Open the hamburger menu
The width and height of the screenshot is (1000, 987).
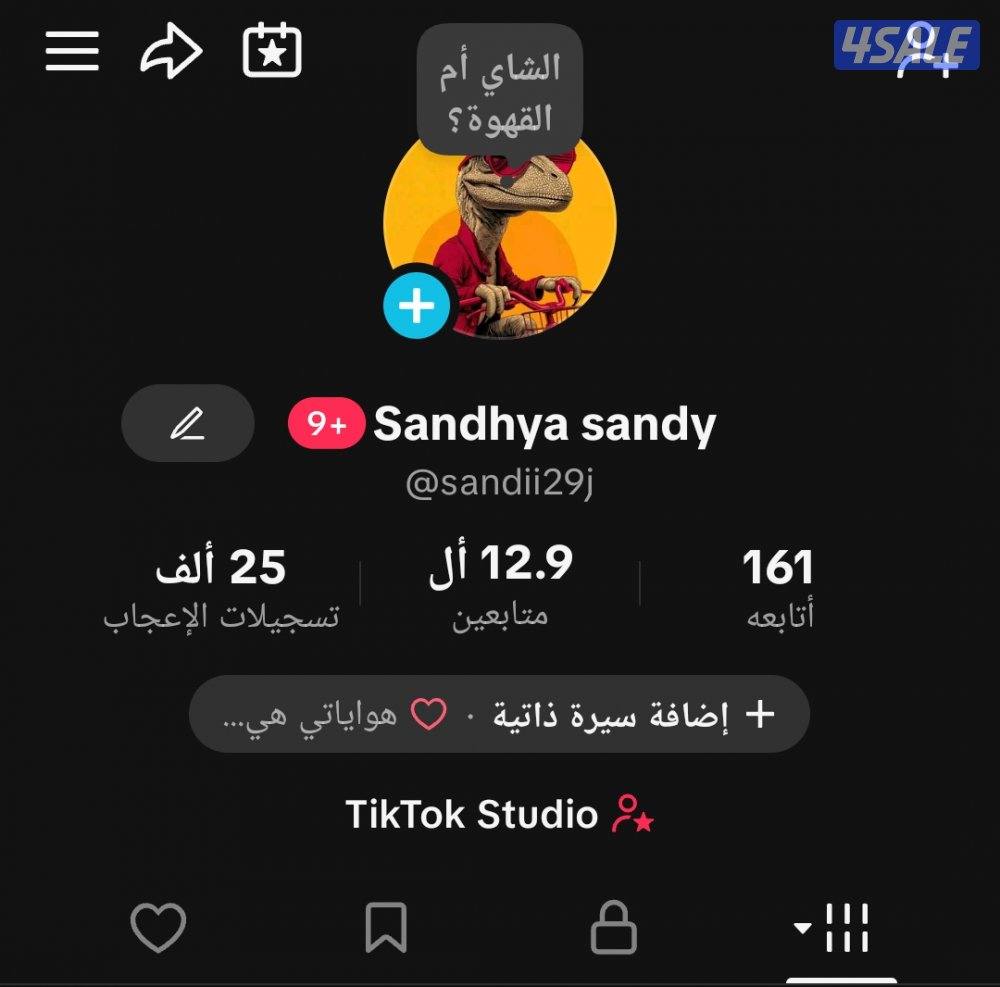point(72,51)
